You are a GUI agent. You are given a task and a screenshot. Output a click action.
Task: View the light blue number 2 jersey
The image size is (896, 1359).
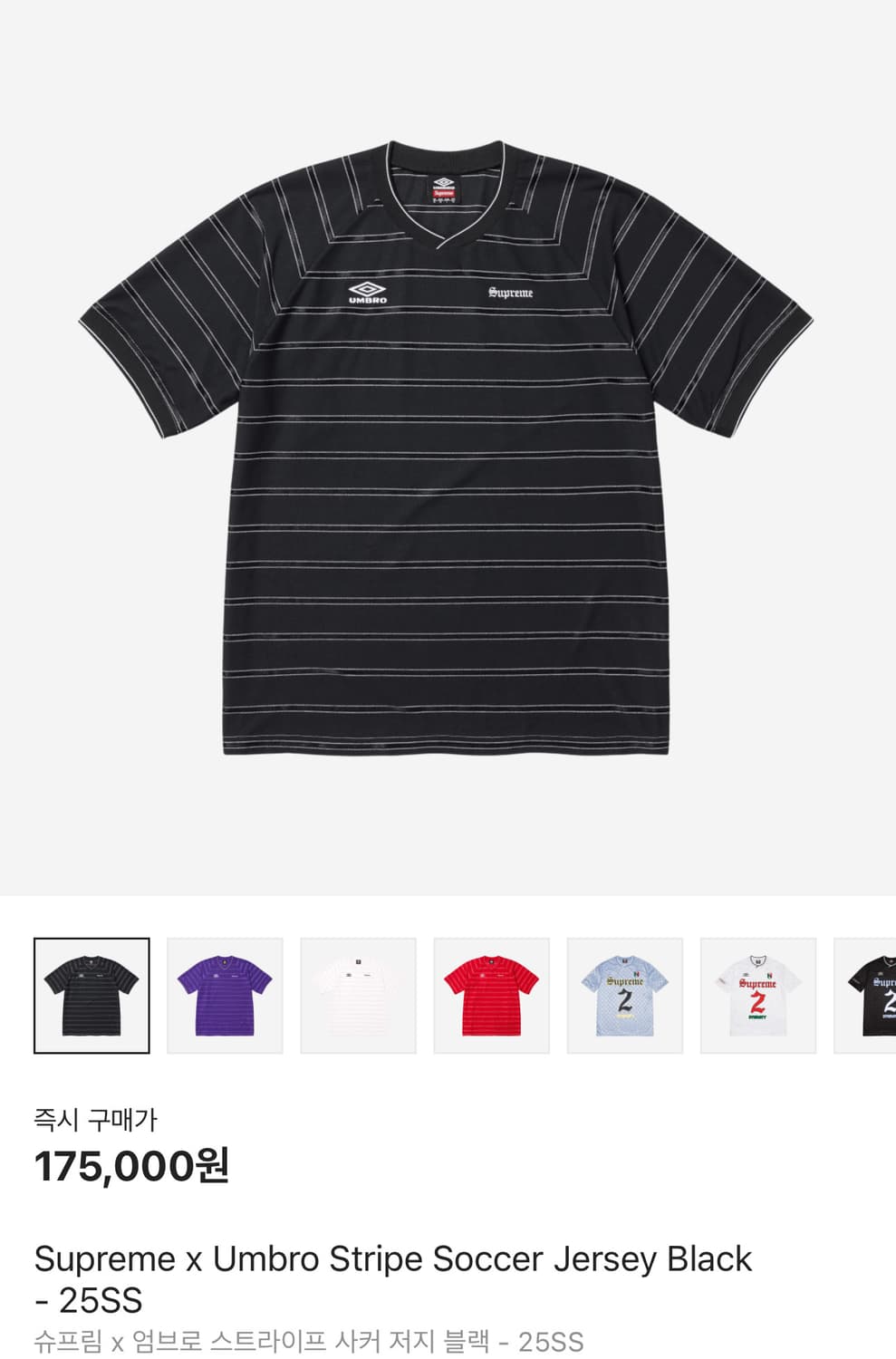coord(624,996)
